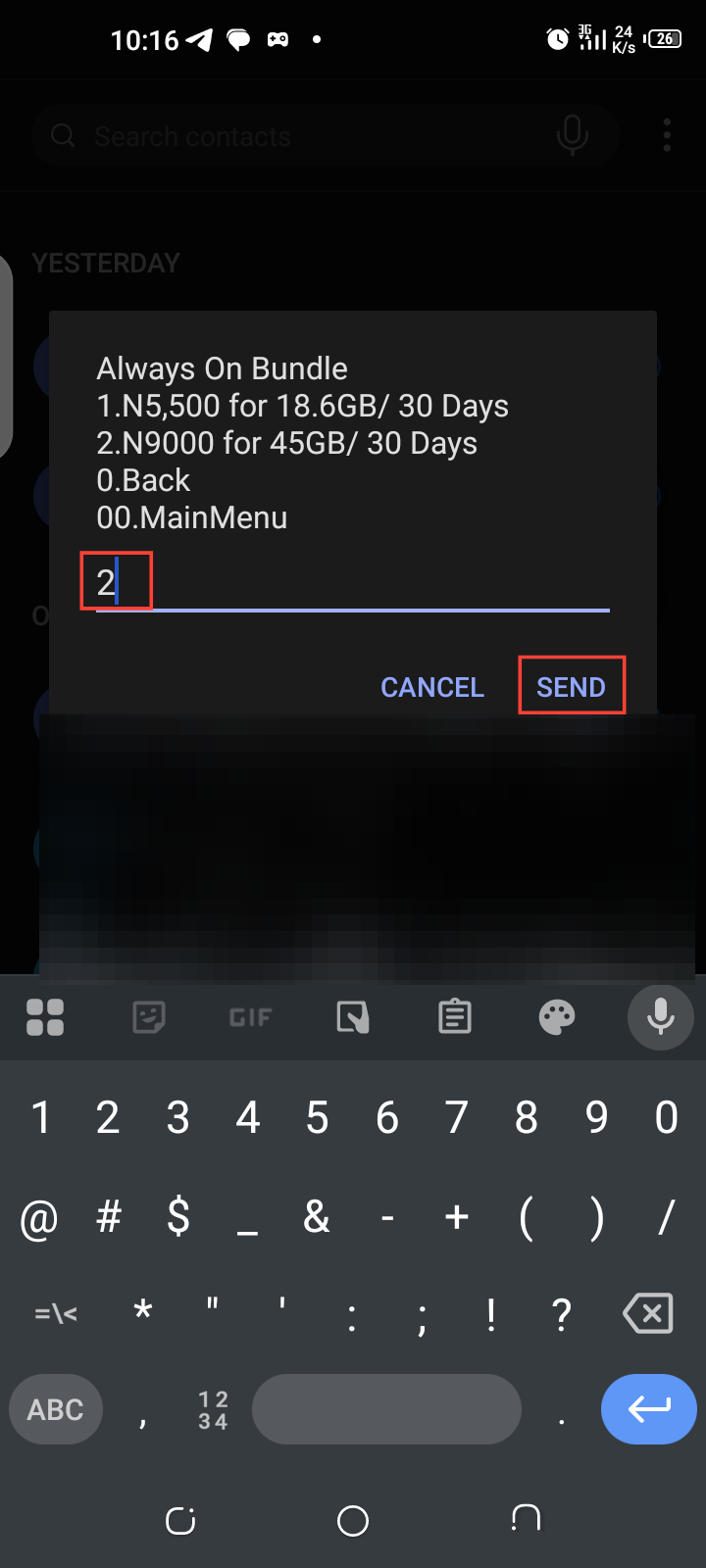Open more symbols with =\< key

point(56,1313)
